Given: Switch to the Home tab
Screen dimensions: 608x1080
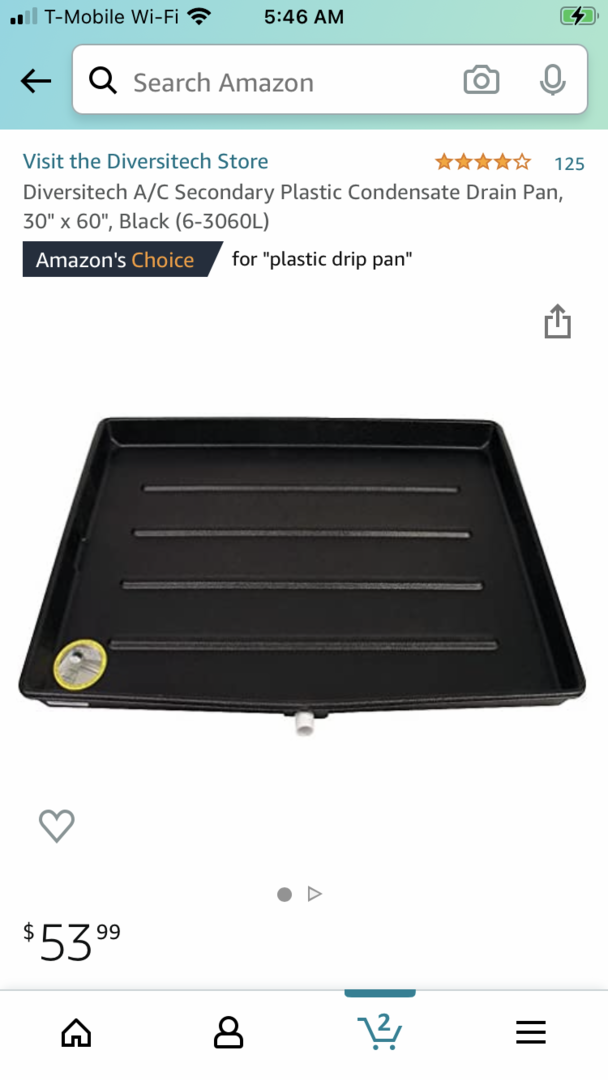Looking at the screenshot, I should click(x=76, y=1032).
